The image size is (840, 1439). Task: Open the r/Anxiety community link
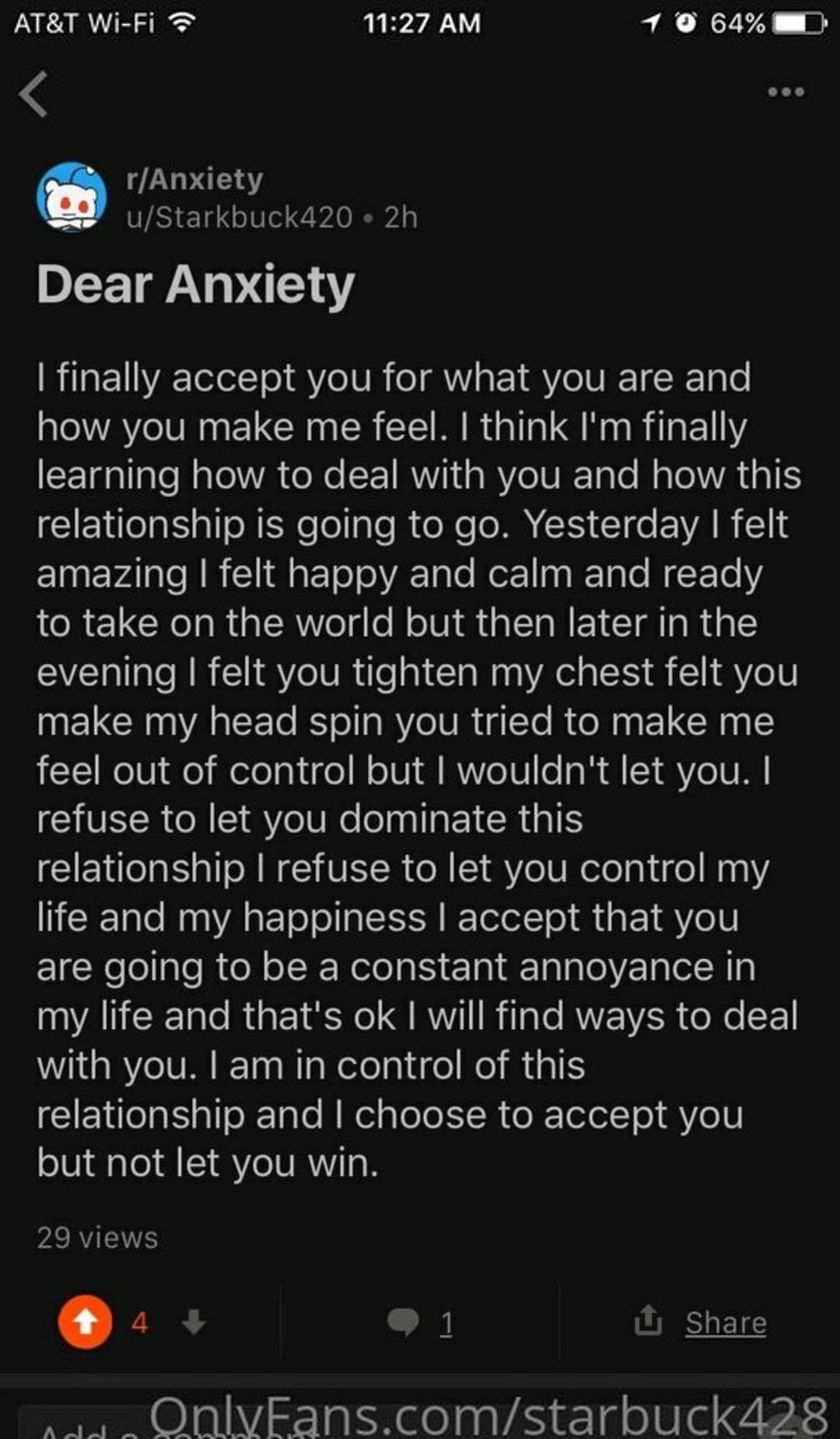194,179
